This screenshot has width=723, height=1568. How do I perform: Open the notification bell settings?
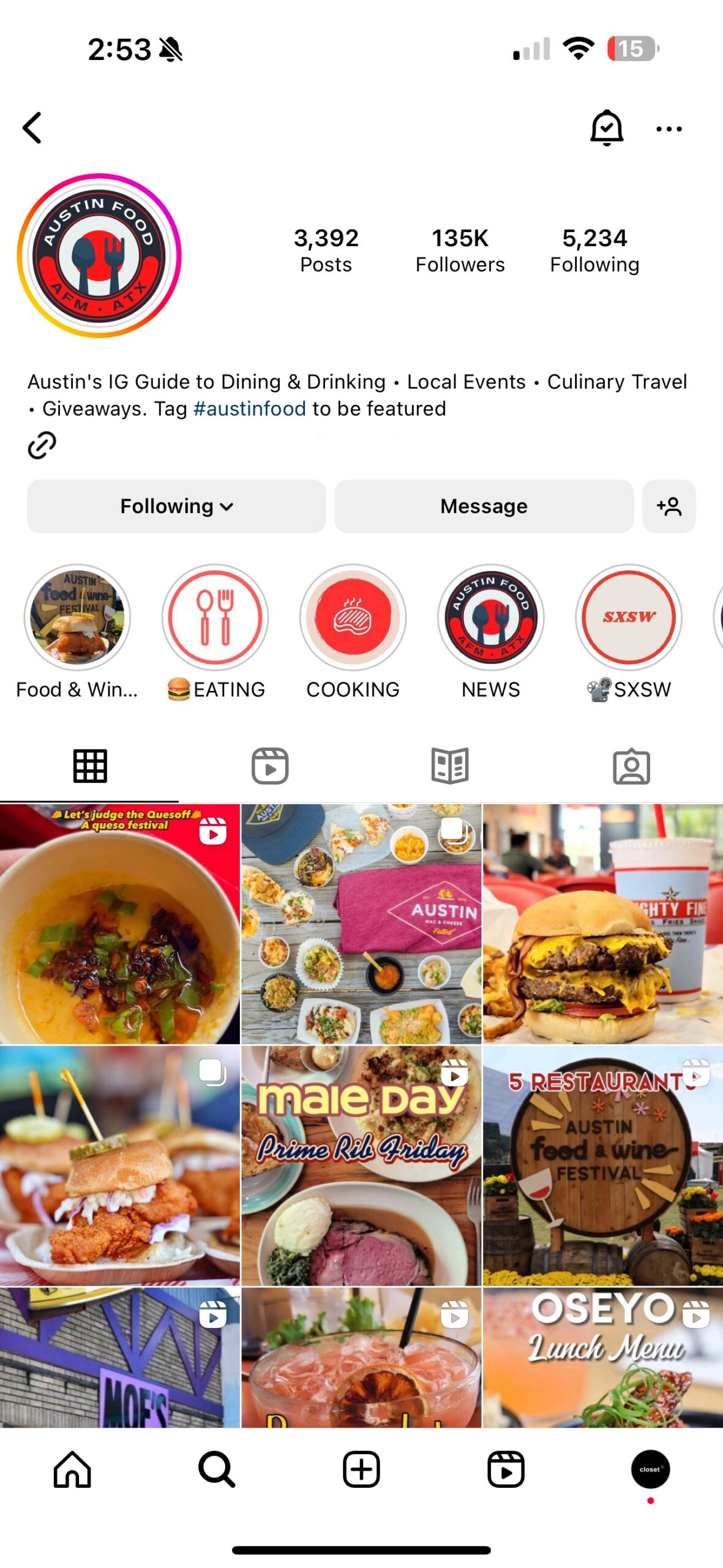606,127
